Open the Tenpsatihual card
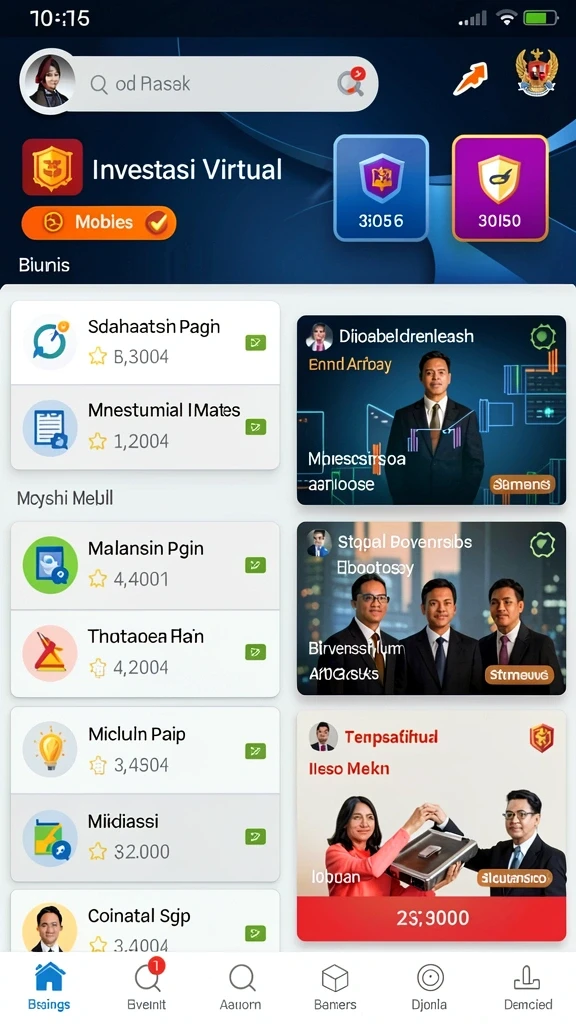The width and height of the screenshot is (576, 1024). coord(432,826)
